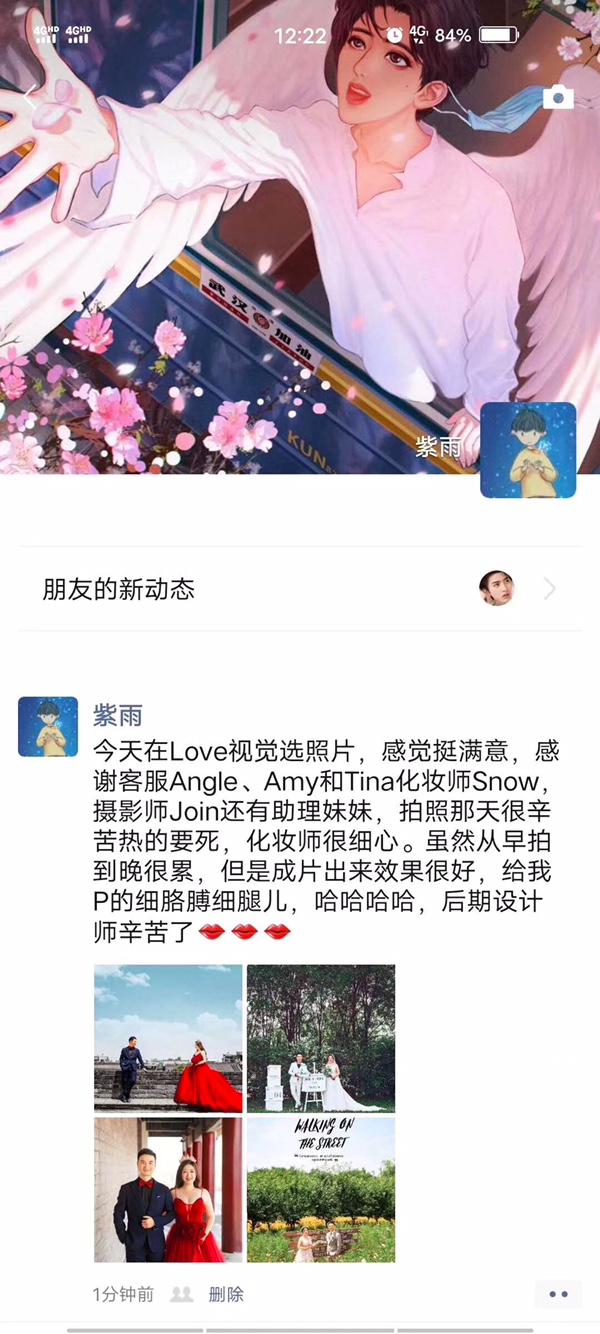This screenshot has height=1334, width=600.
Task: View the blue suit and red gown photo
Action: (168, 1038)
